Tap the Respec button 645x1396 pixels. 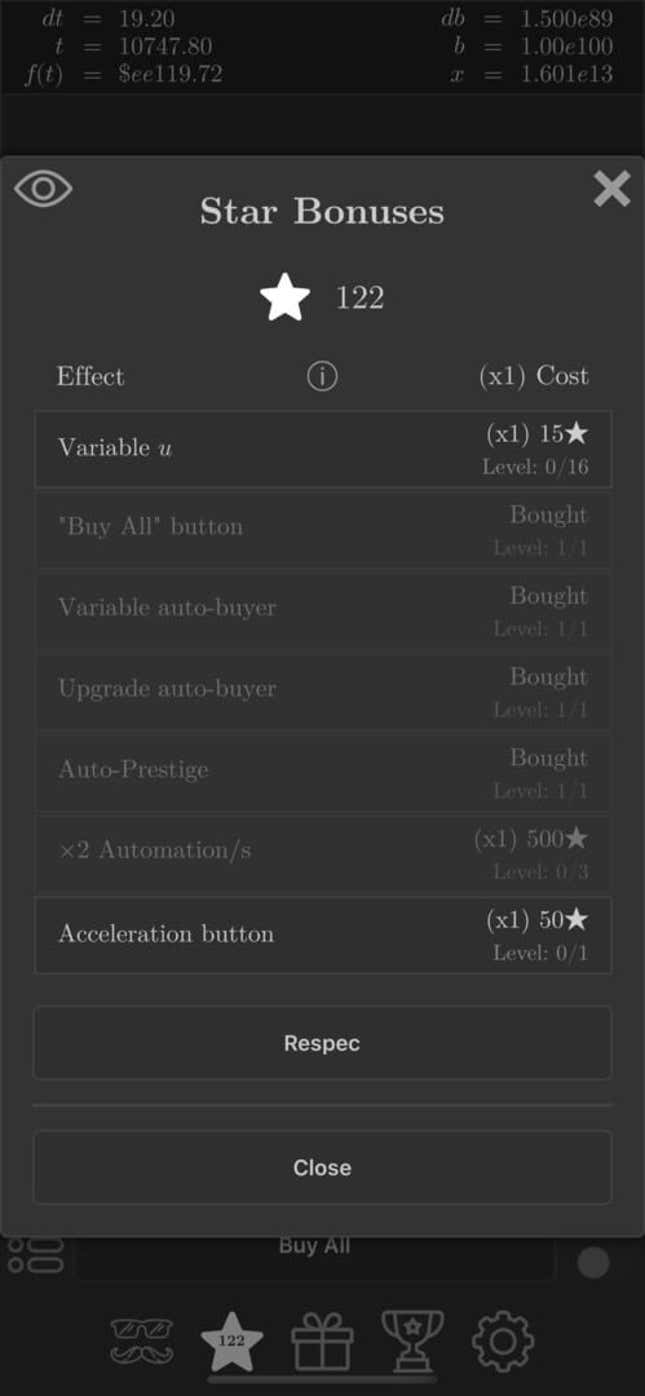pos(322,1043)
